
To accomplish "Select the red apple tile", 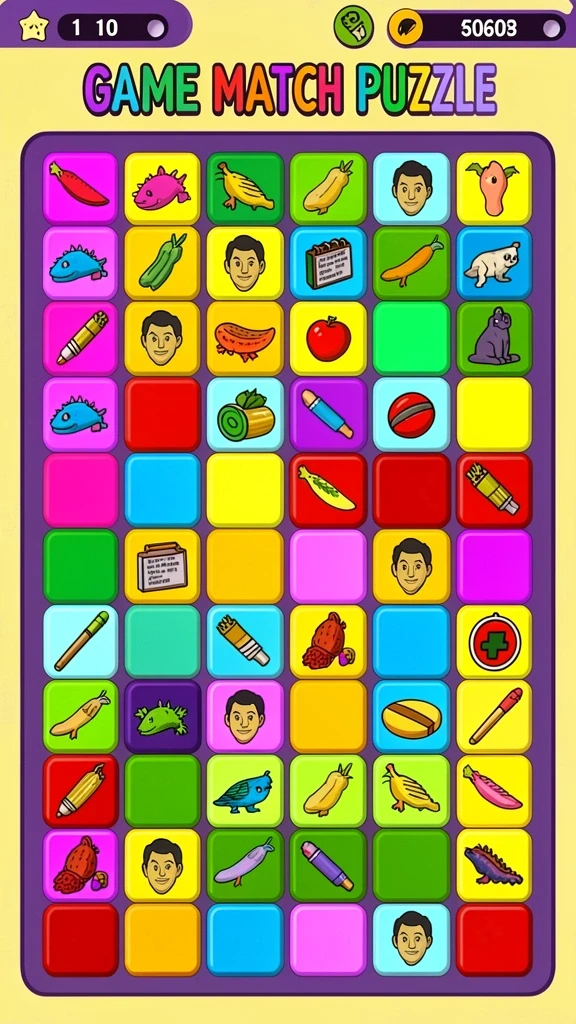I will [328, 338].
